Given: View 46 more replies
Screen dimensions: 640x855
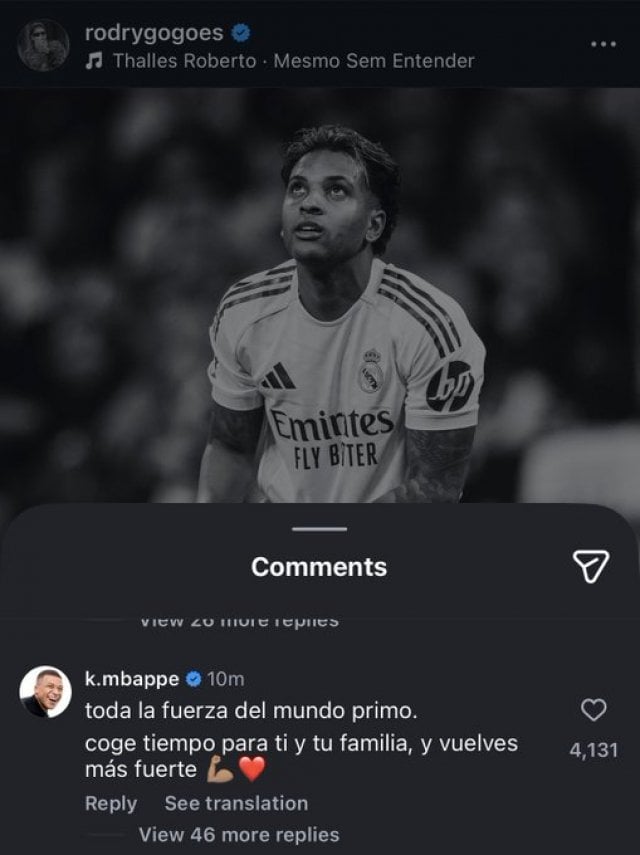Looking at the screenshot, I should (238, 834).
